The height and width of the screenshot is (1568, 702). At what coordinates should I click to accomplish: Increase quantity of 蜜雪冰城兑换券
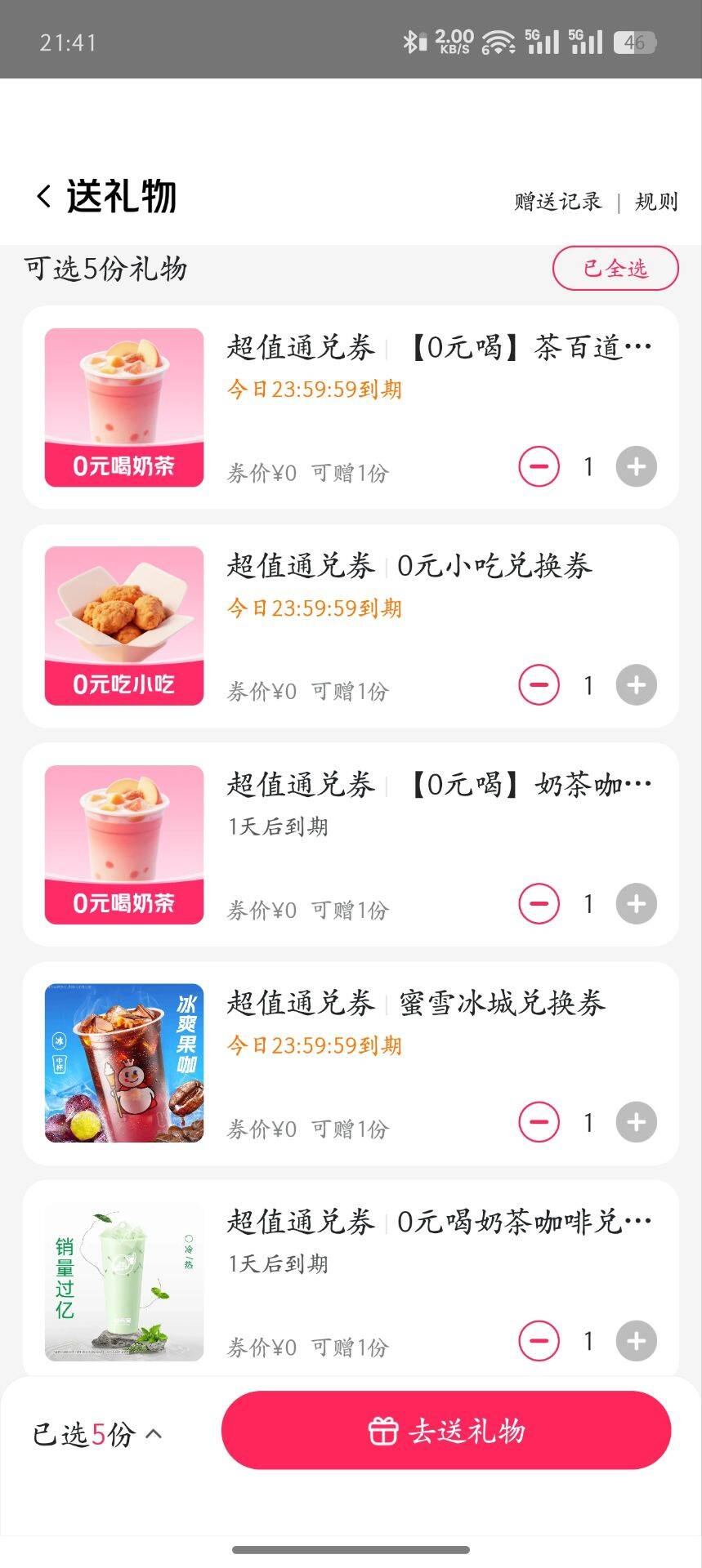click(x=637, y=1122)
